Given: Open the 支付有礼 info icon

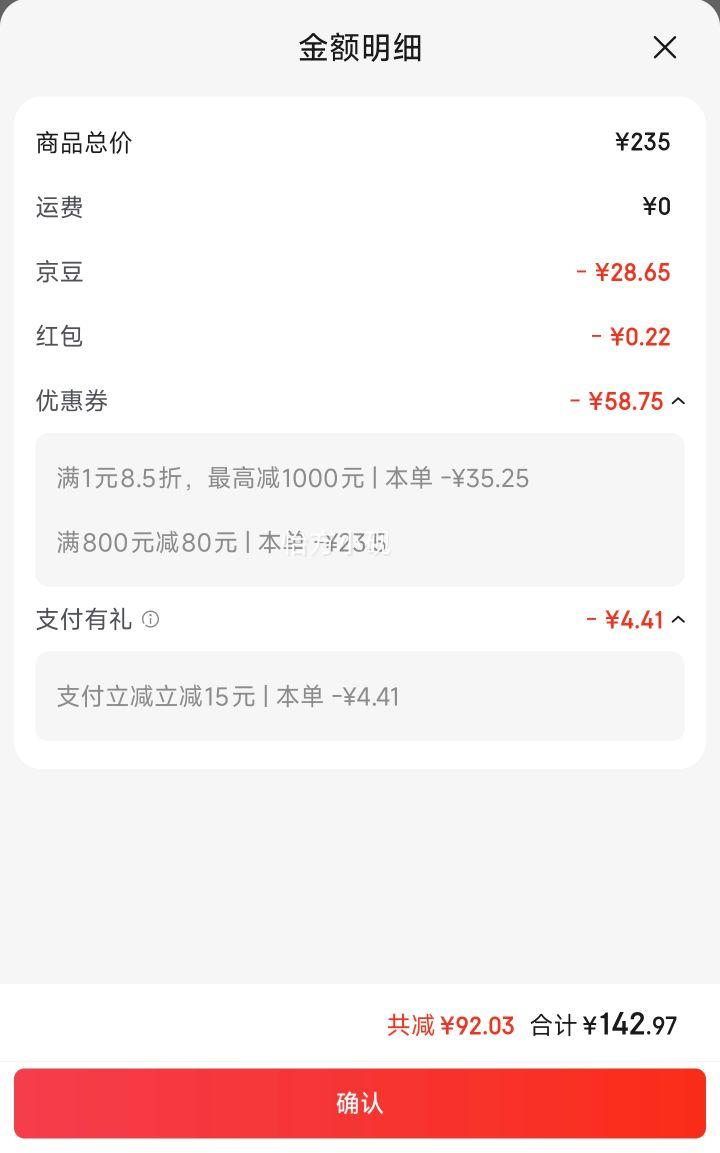Looking at the screenshot, I should point(150,620).
